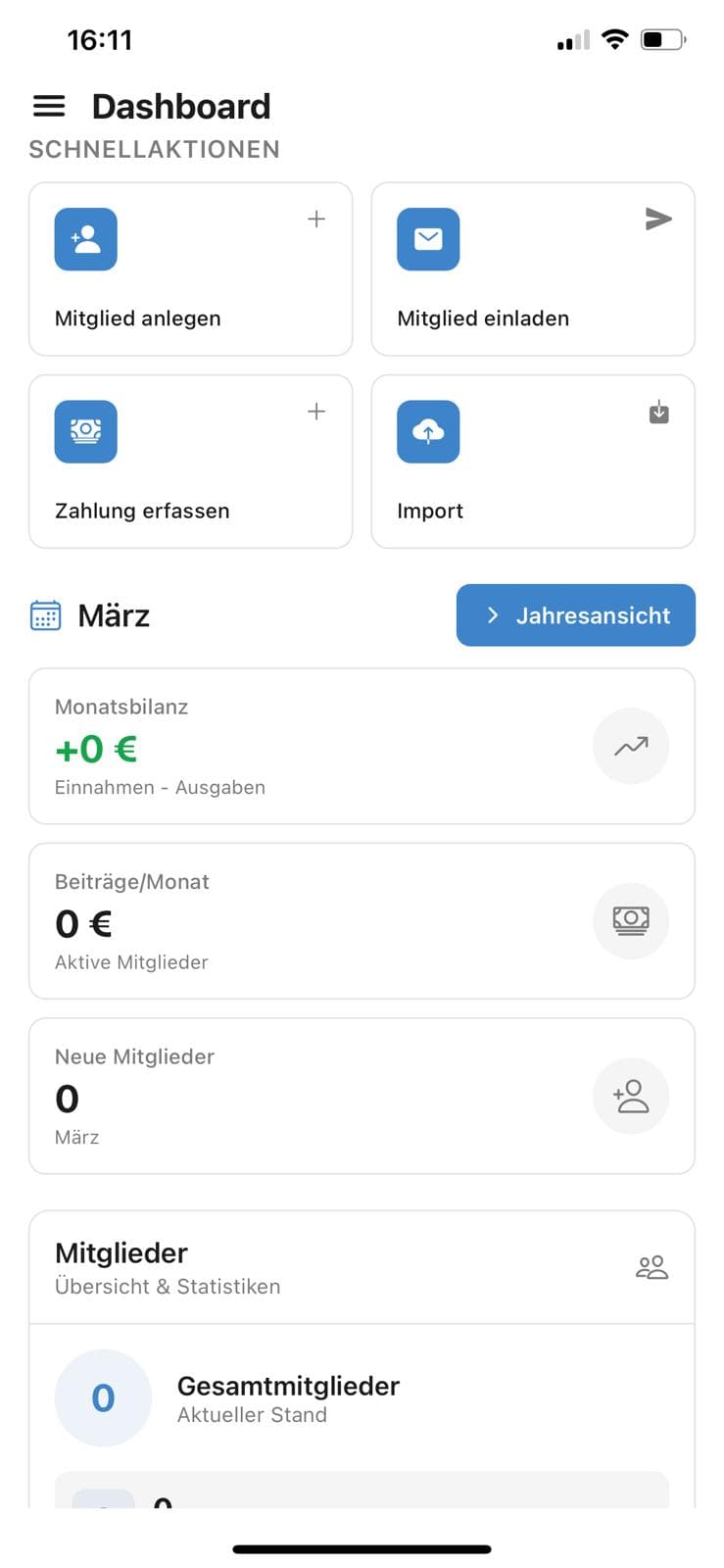Click the send arrow icon near Mitglied einladen
724x1568 pixels.
coord(658,220)
